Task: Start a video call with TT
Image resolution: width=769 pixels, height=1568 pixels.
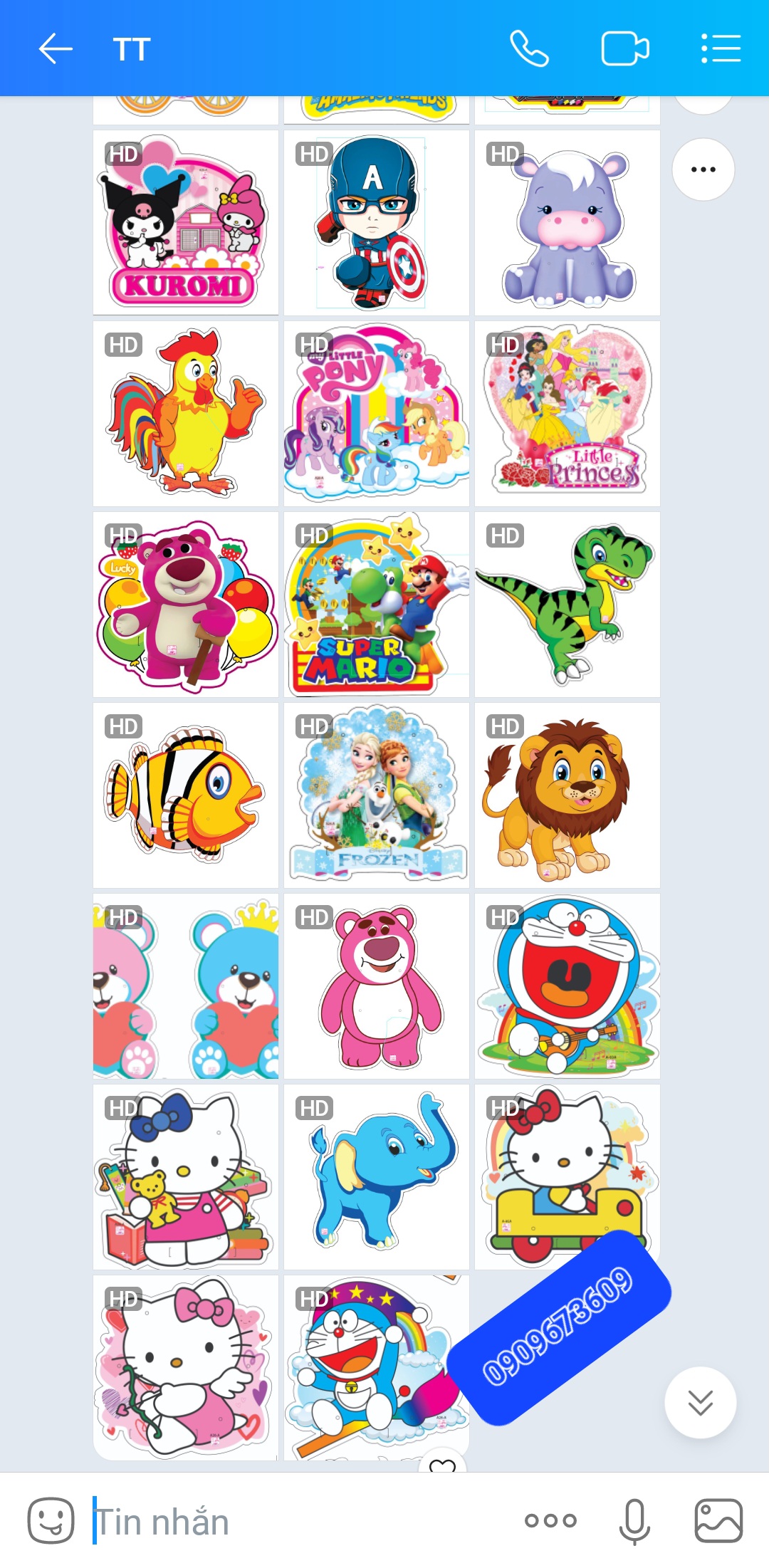Action: pyautogui.click(x=625, y=49)
